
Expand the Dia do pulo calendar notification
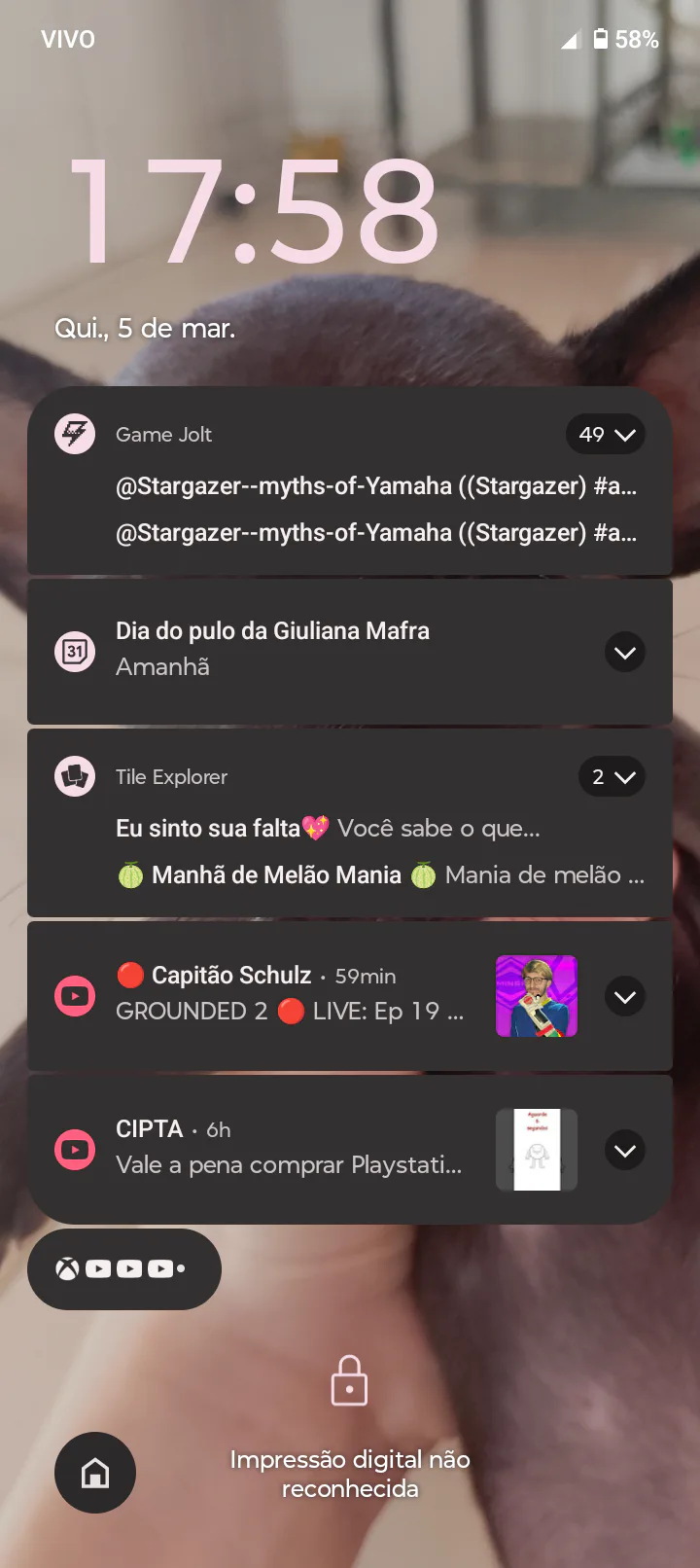click(625, 653)
